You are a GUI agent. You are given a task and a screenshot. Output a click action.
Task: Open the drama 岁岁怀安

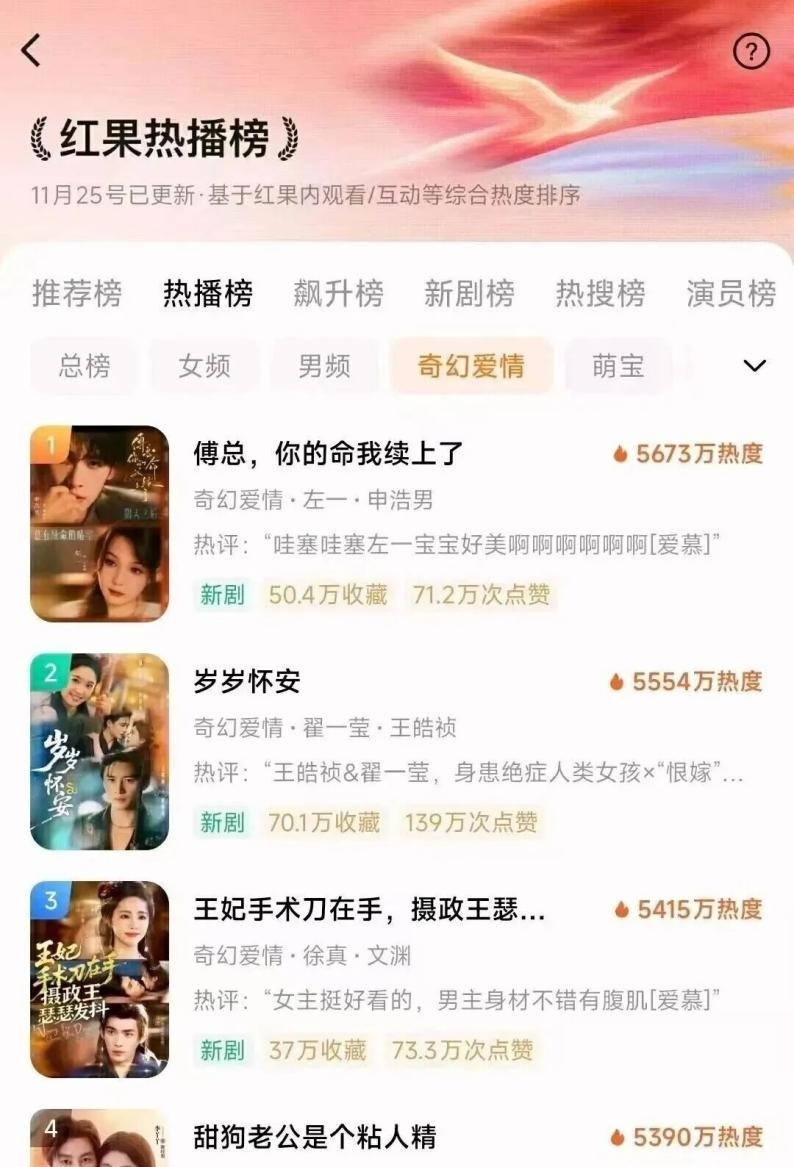tap(246, 682)
